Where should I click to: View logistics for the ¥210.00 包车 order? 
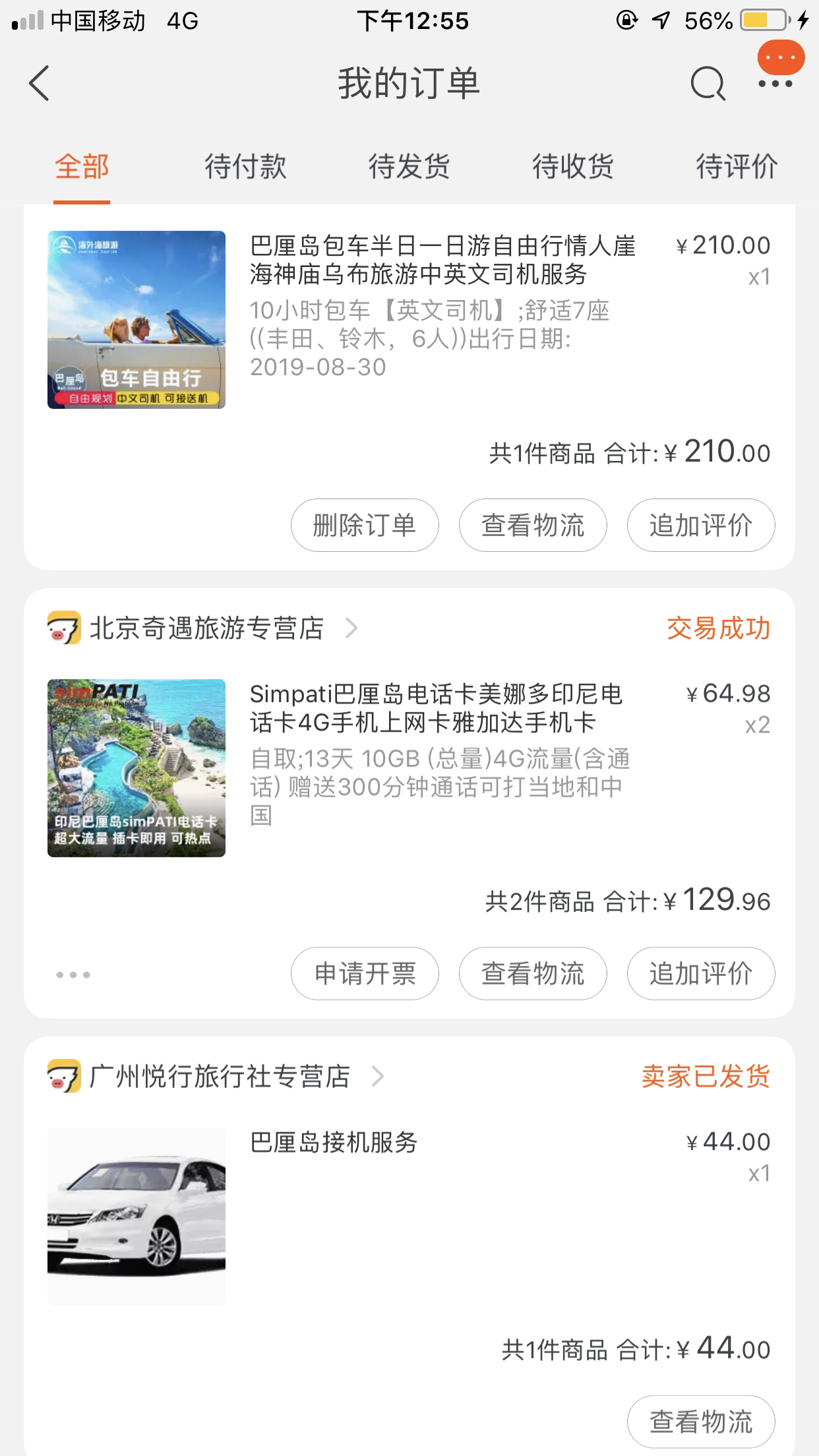(533, 526)
